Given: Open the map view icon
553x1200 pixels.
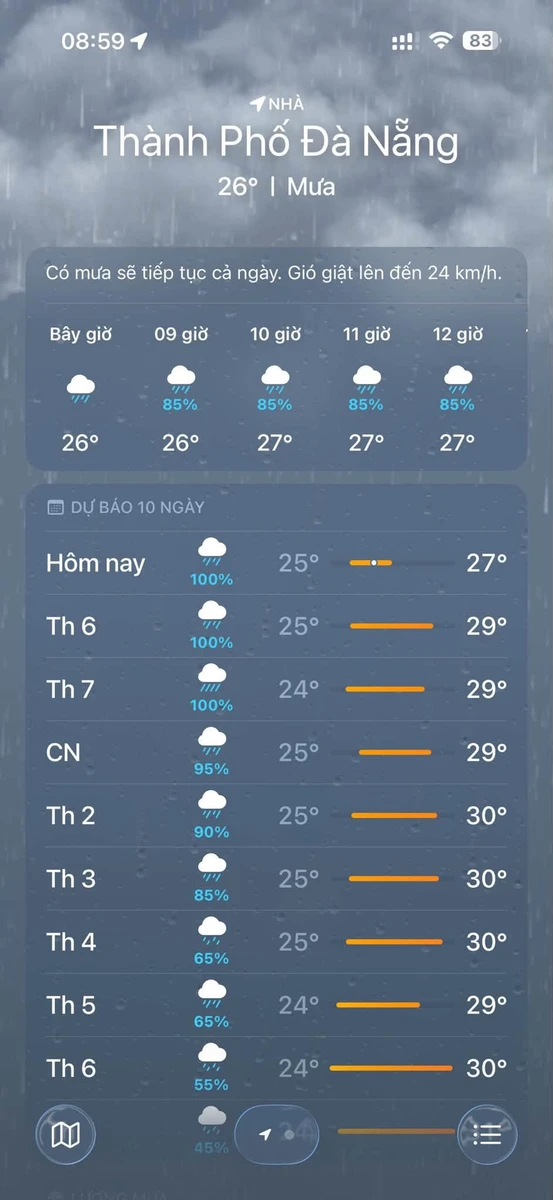Looking at the screenshot, I should pos(66,1134).
